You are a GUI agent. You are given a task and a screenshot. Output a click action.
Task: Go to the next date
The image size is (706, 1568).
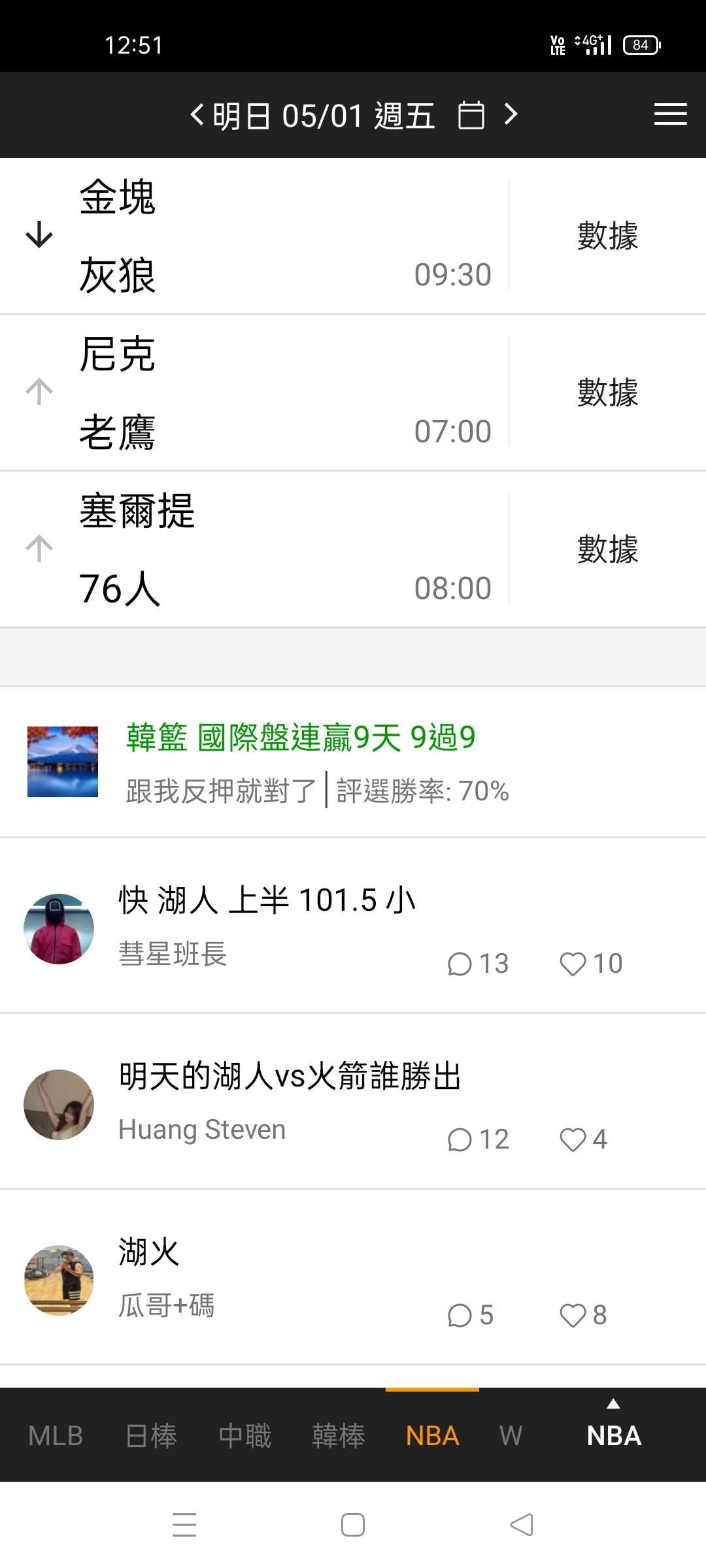511,115
